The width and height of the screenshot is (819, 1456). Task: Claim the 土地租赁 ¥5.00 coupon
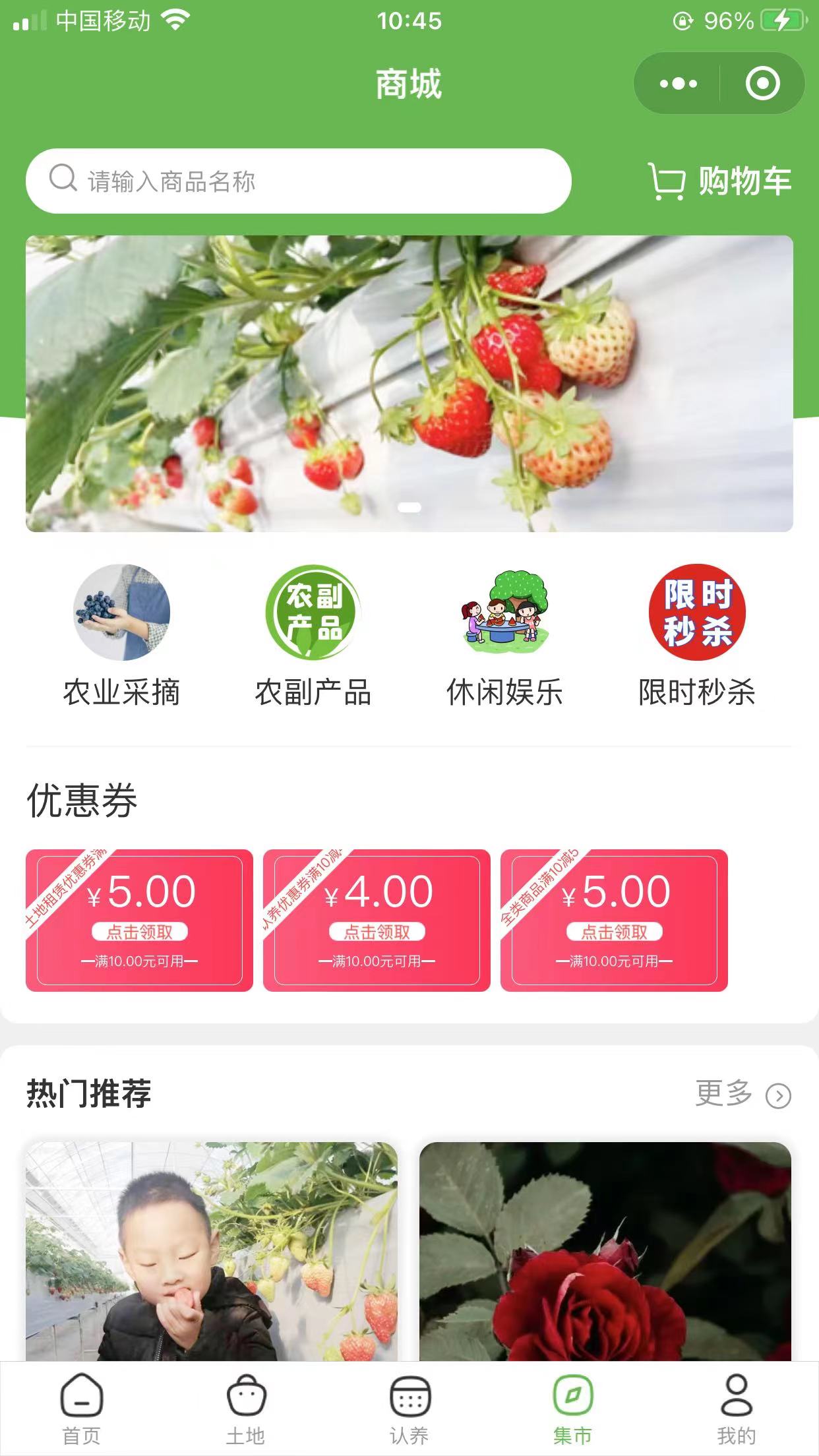click(x=139, y=931)
